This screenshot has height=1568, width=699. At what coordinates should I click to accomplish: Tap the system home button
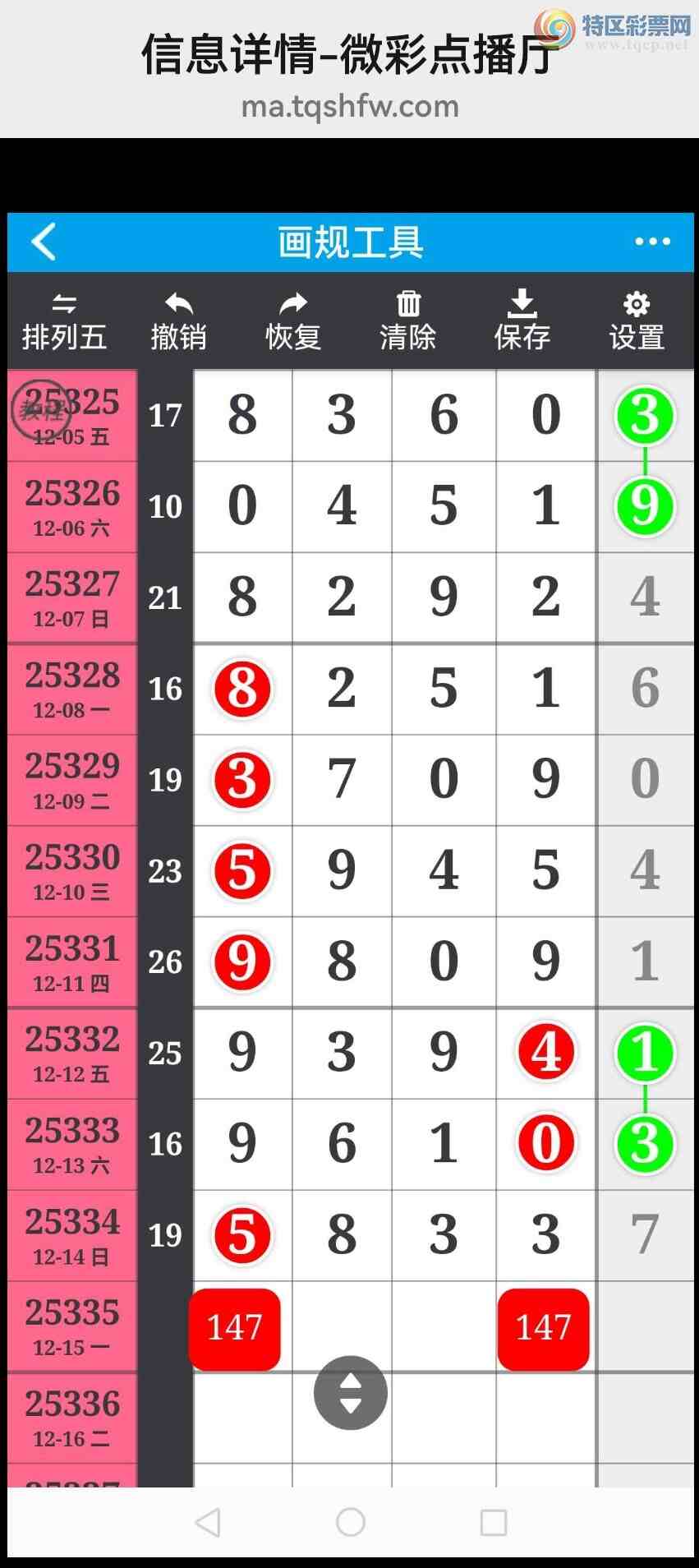[x=351, y=1522]
